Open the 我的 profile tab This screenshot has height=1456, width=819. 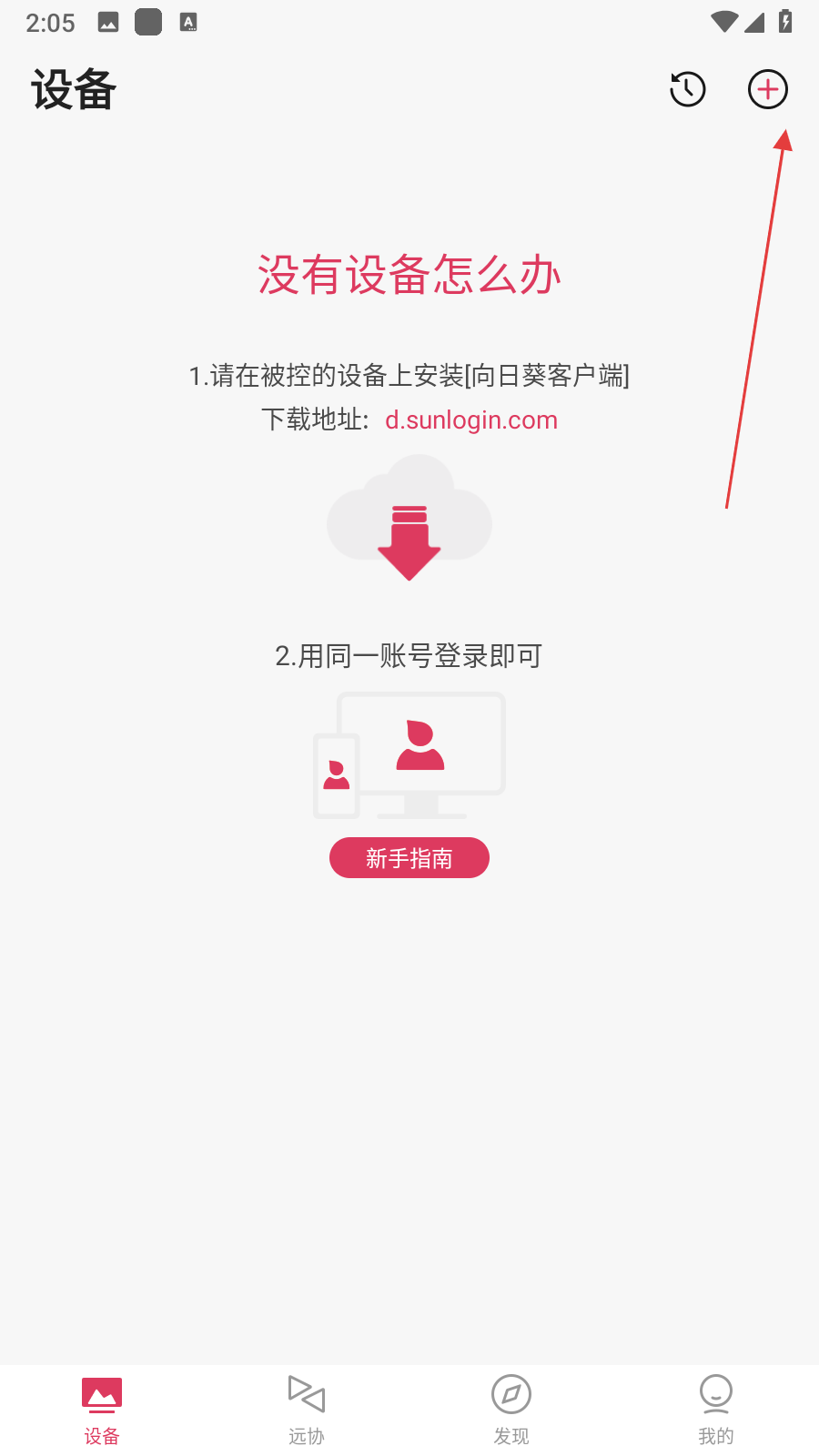click(x=716, y=1409)
